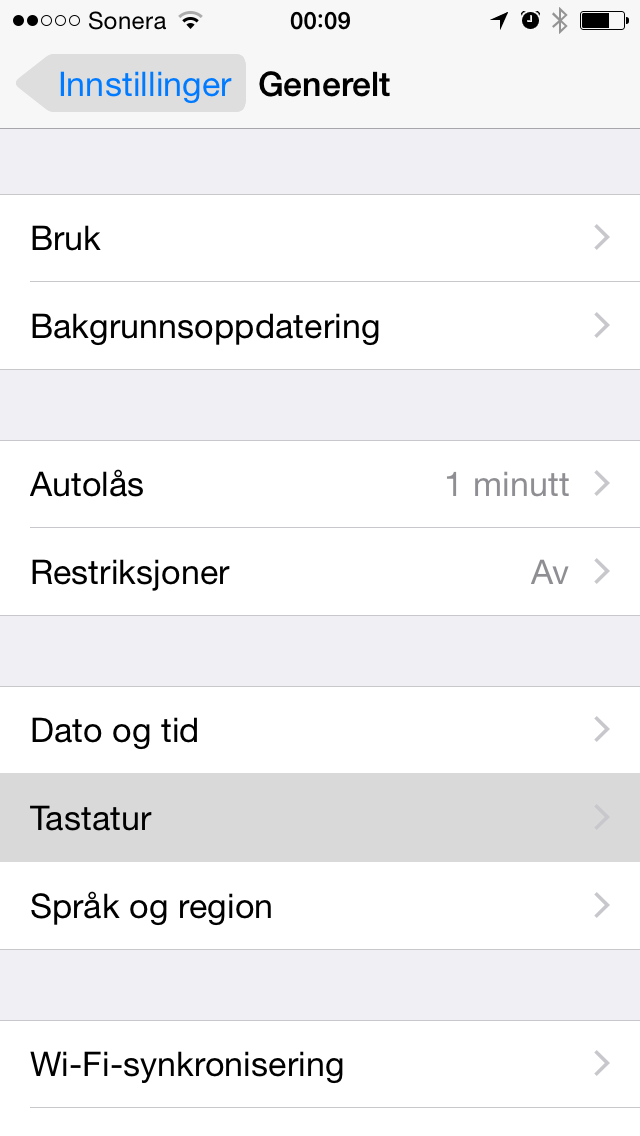This screenshot has width=640, height=1136.
Task: Open Autolås settings
Action: 320,484
